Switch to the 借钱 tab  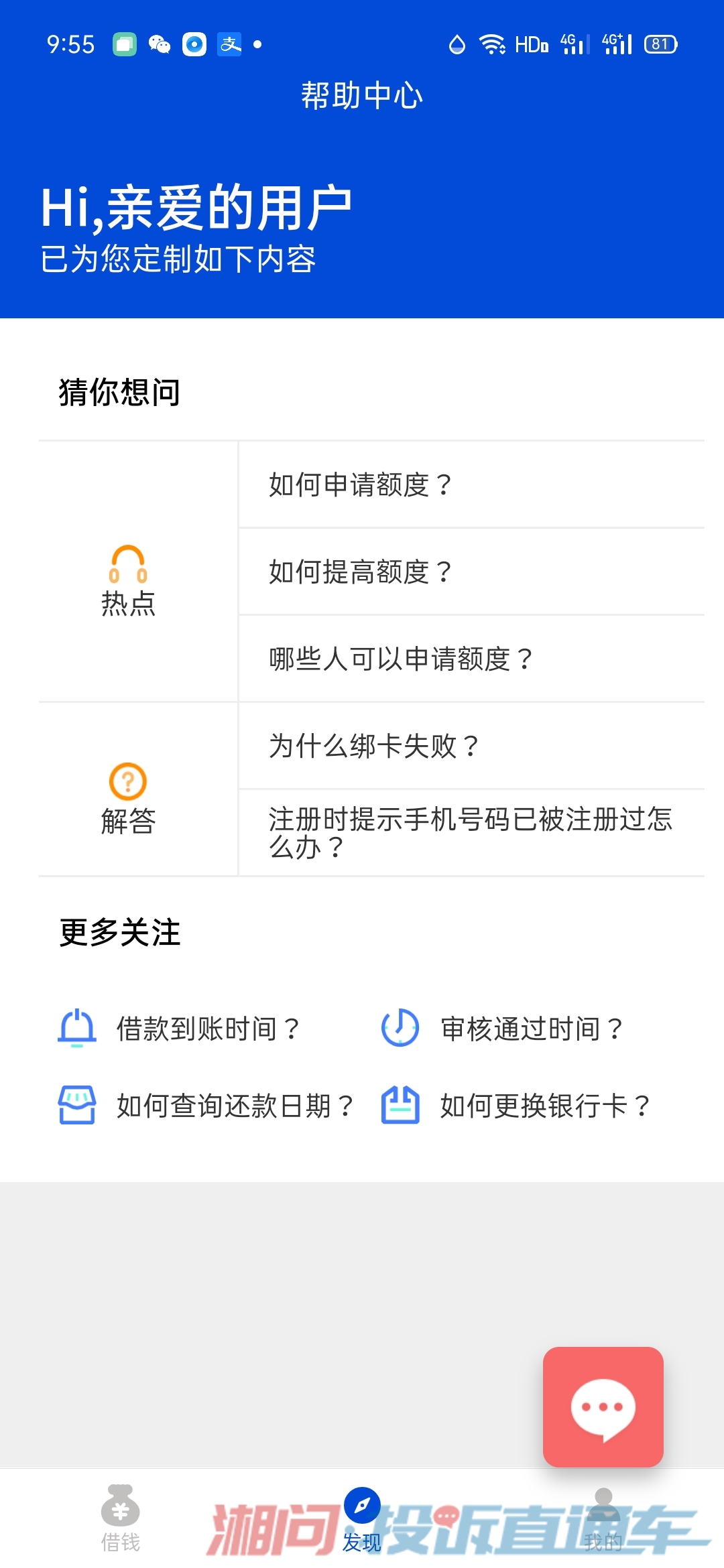click(x=121, y=1518)
